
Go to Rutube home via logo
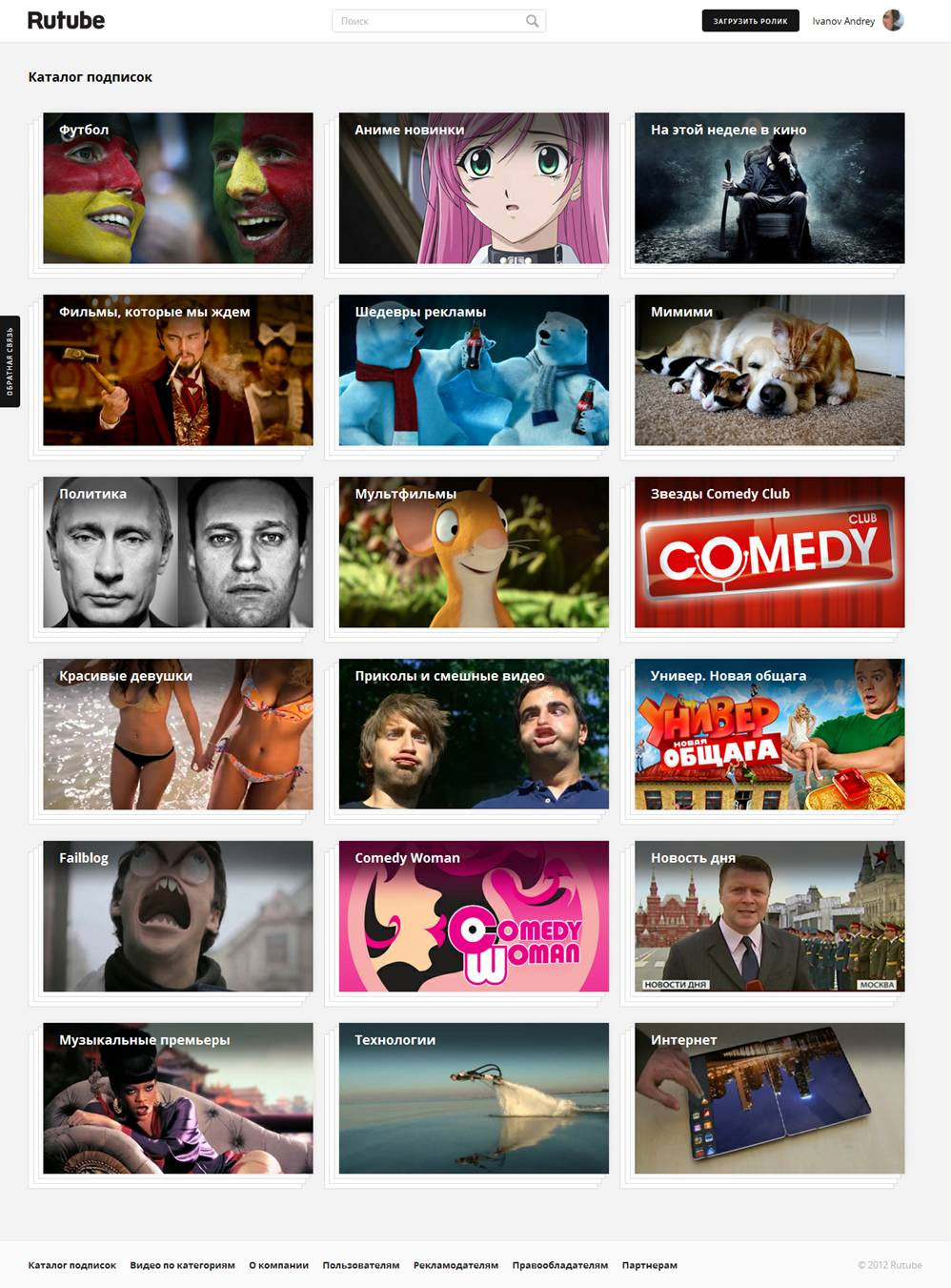(66, 20)
